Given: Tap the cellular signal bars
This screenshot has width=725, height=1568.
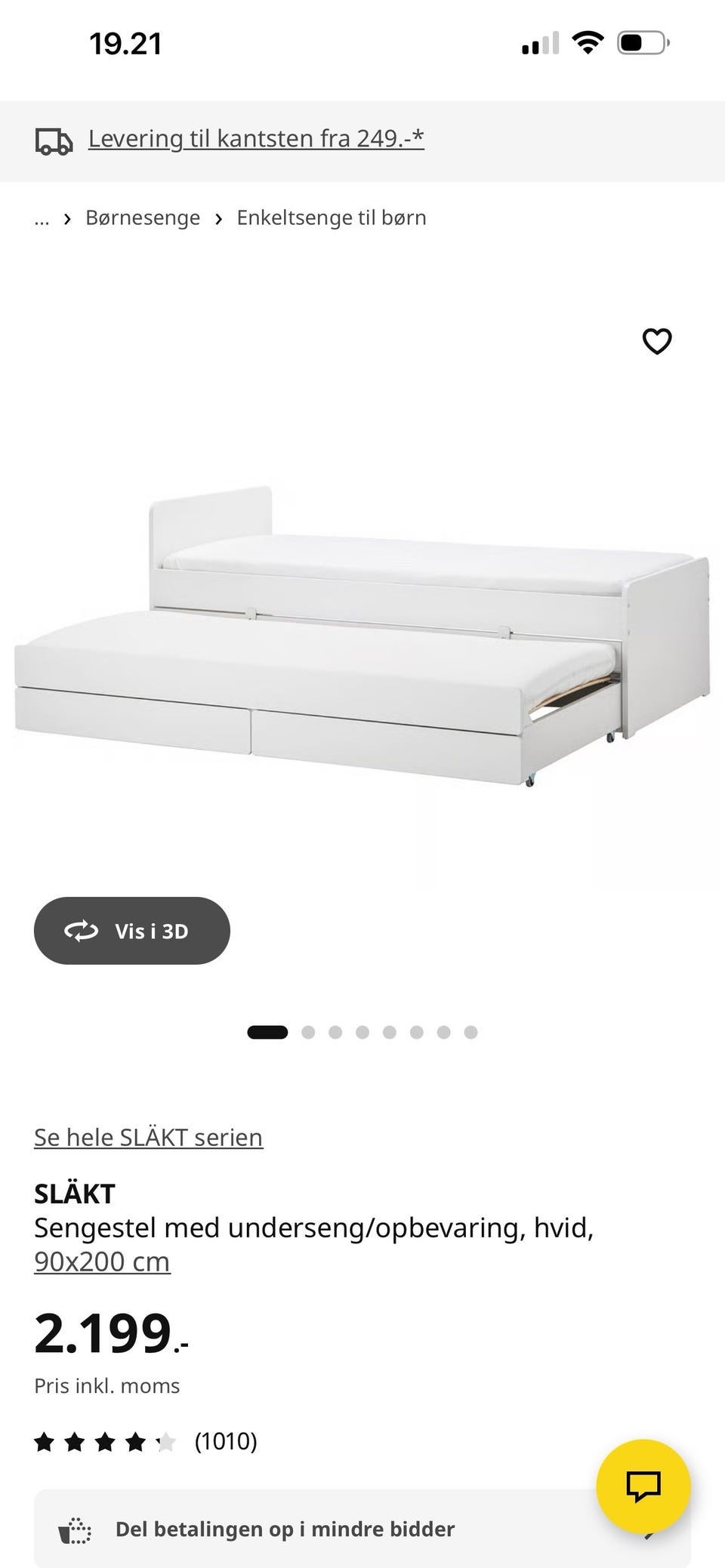Looking at the screenshot, I should (541, 44).
